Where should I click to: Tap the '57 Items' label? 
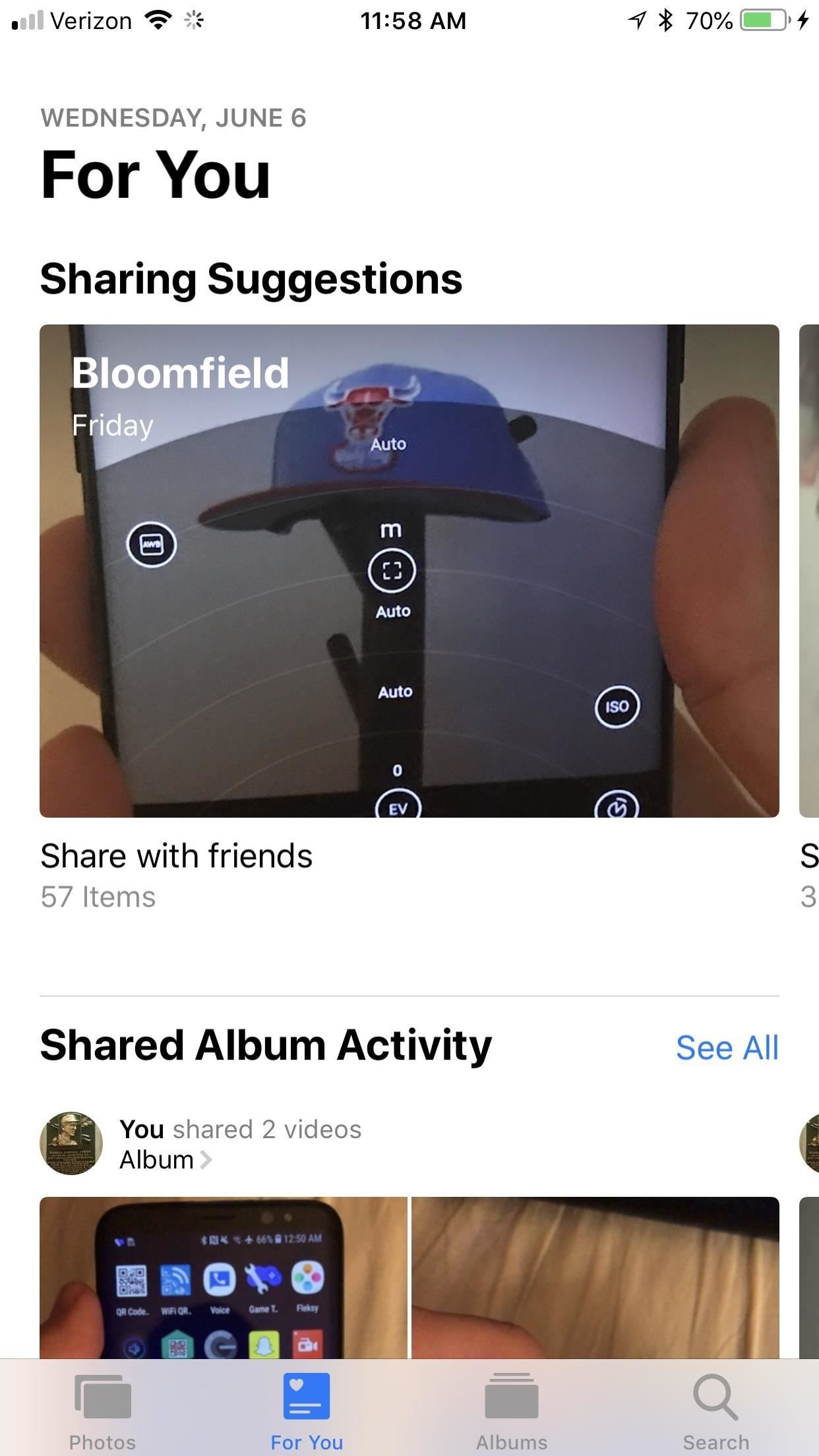pos(98,896)
